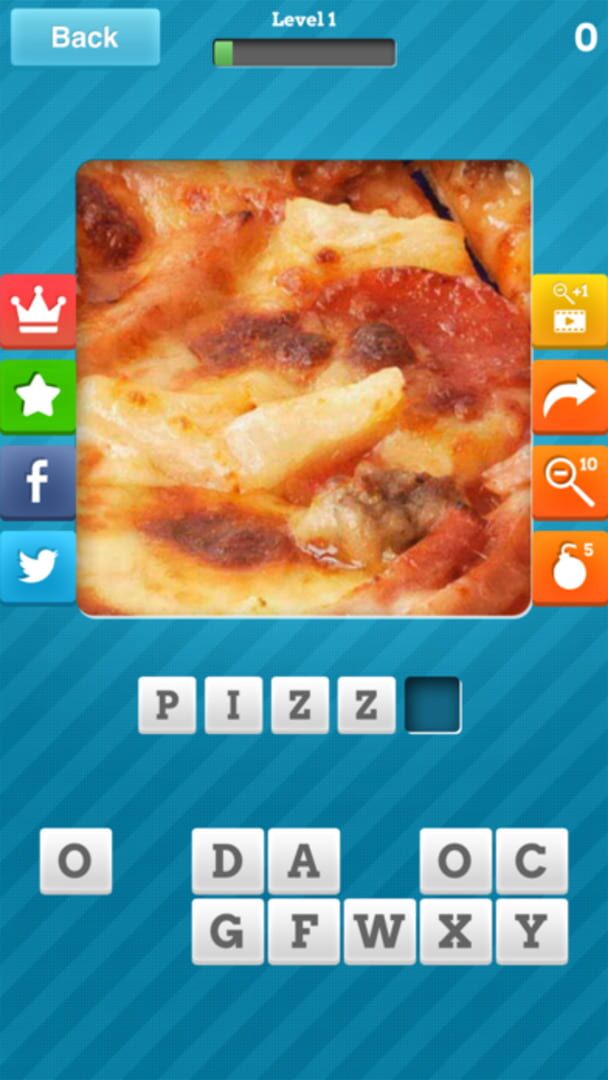The image size is (608, 1080).
Task: Remove the letter I from the answer
Action: [x=234, y=705]
